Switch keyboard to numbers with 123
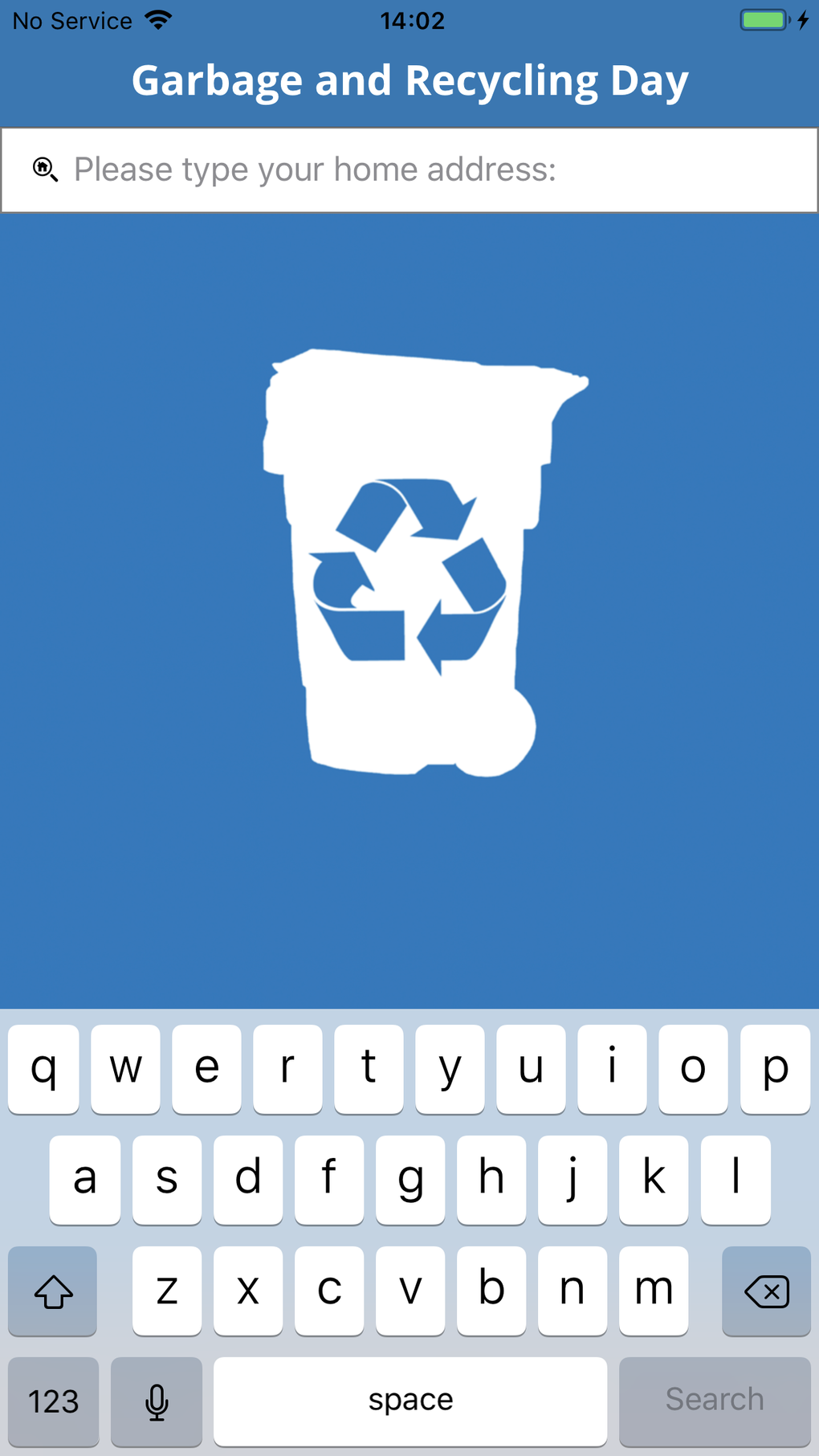 coord(54,1401)
